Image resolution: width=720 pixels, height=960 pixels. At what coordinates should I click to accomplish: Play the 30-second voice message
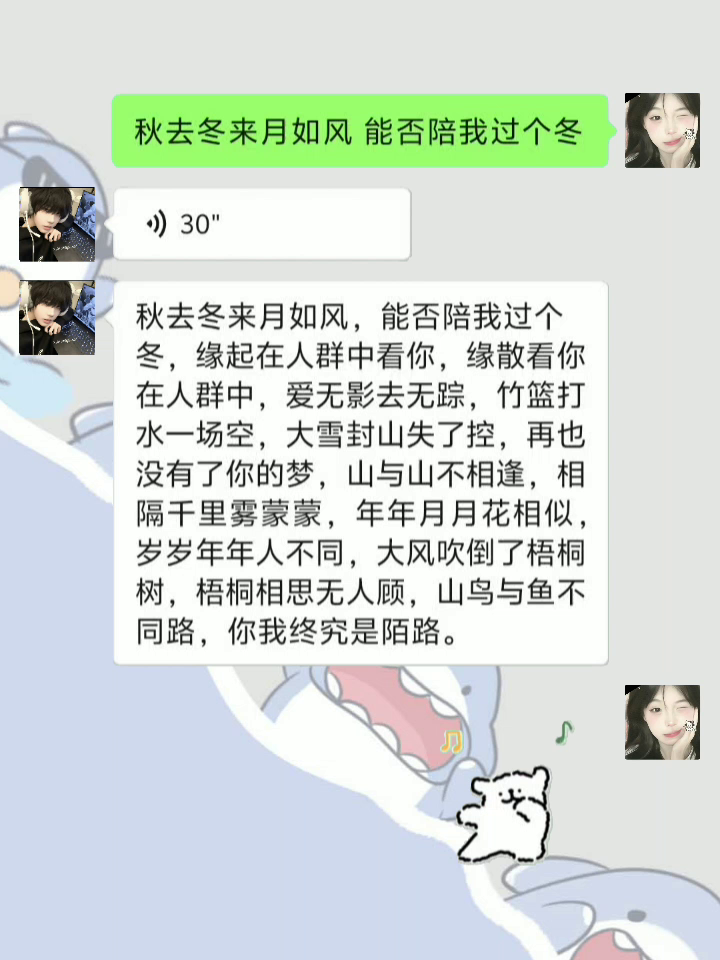tap(260, 224)
